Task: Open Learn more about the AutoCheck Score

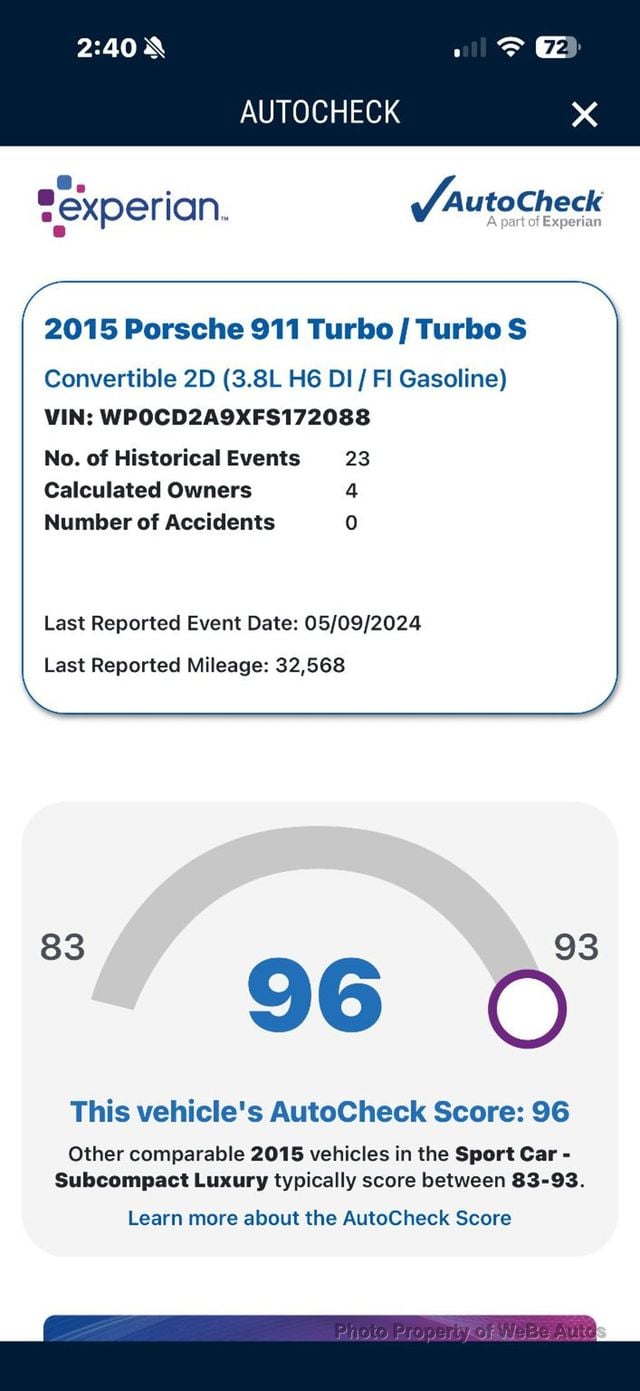Action: pos(319,1218)
